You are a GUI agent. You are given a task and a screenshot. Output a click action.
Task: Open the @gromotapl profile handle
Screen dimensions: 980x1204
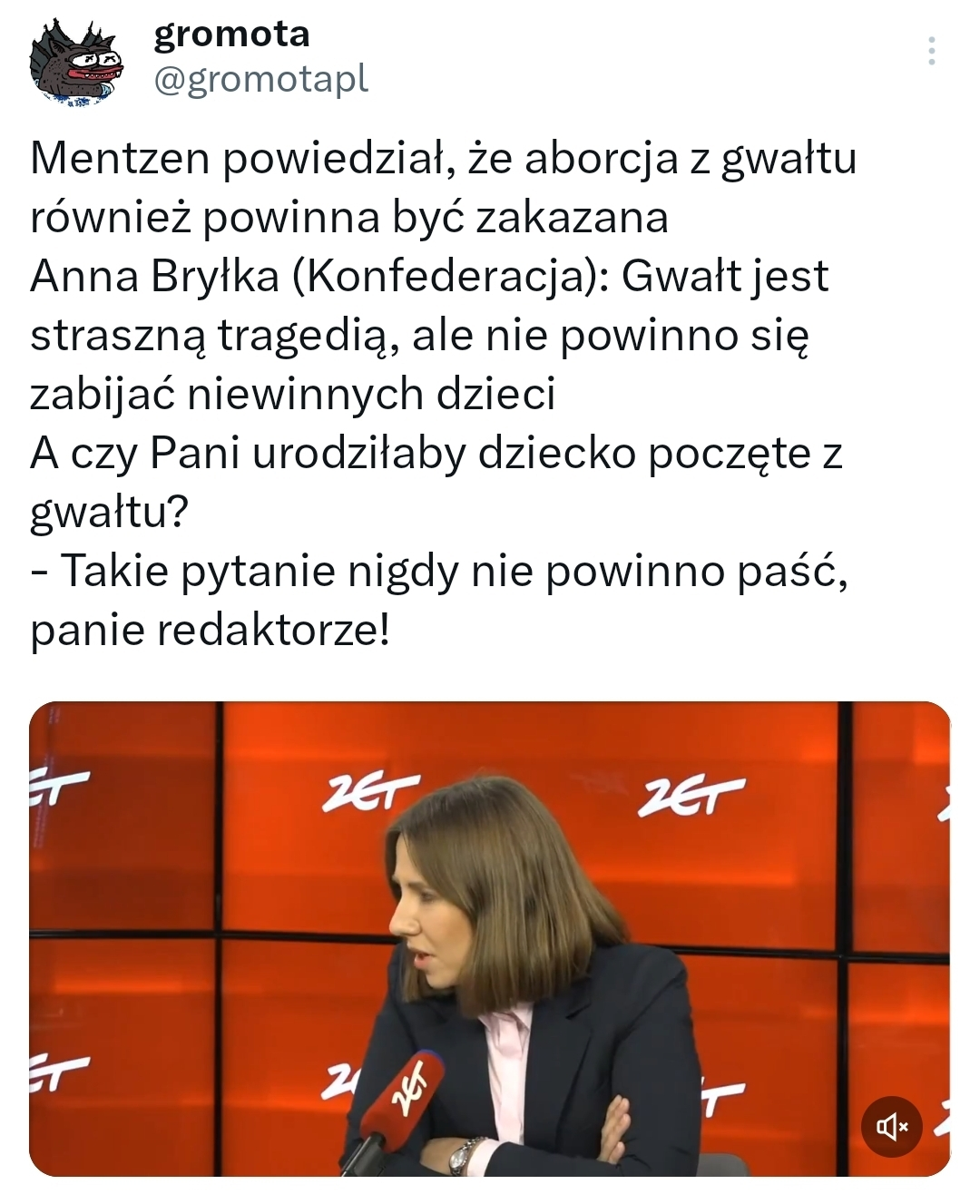tap(261, 80)
